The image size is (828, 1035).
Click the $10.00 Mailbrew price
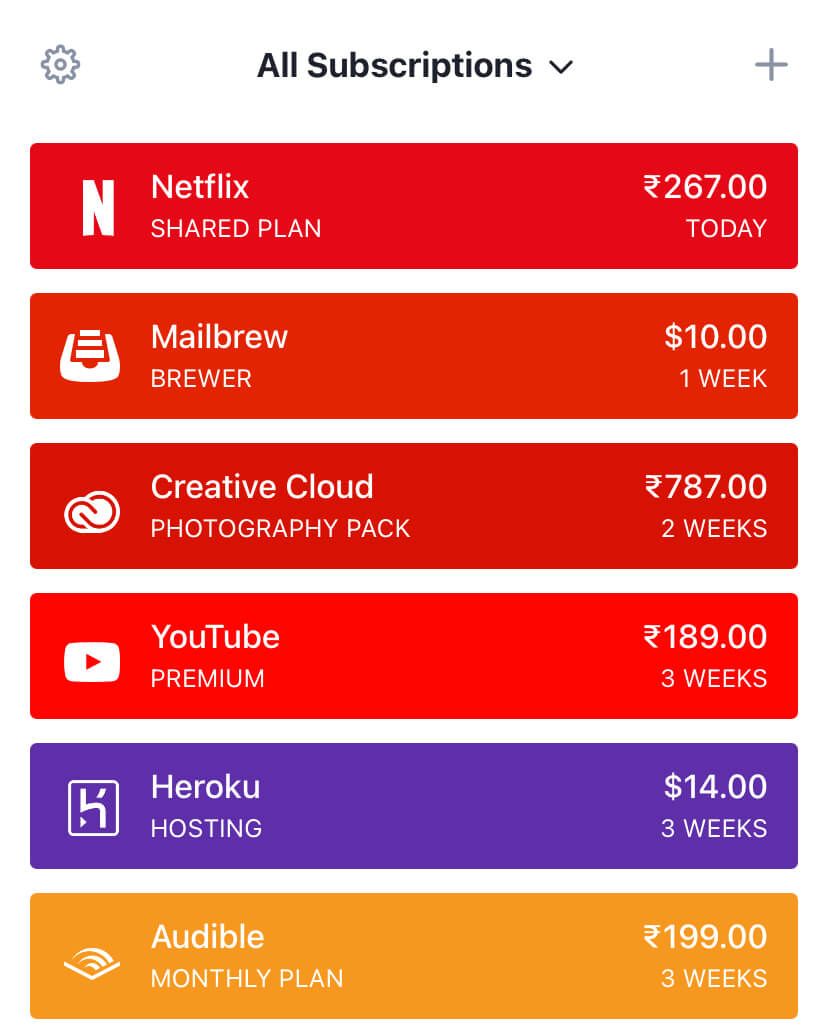[717, 337]
